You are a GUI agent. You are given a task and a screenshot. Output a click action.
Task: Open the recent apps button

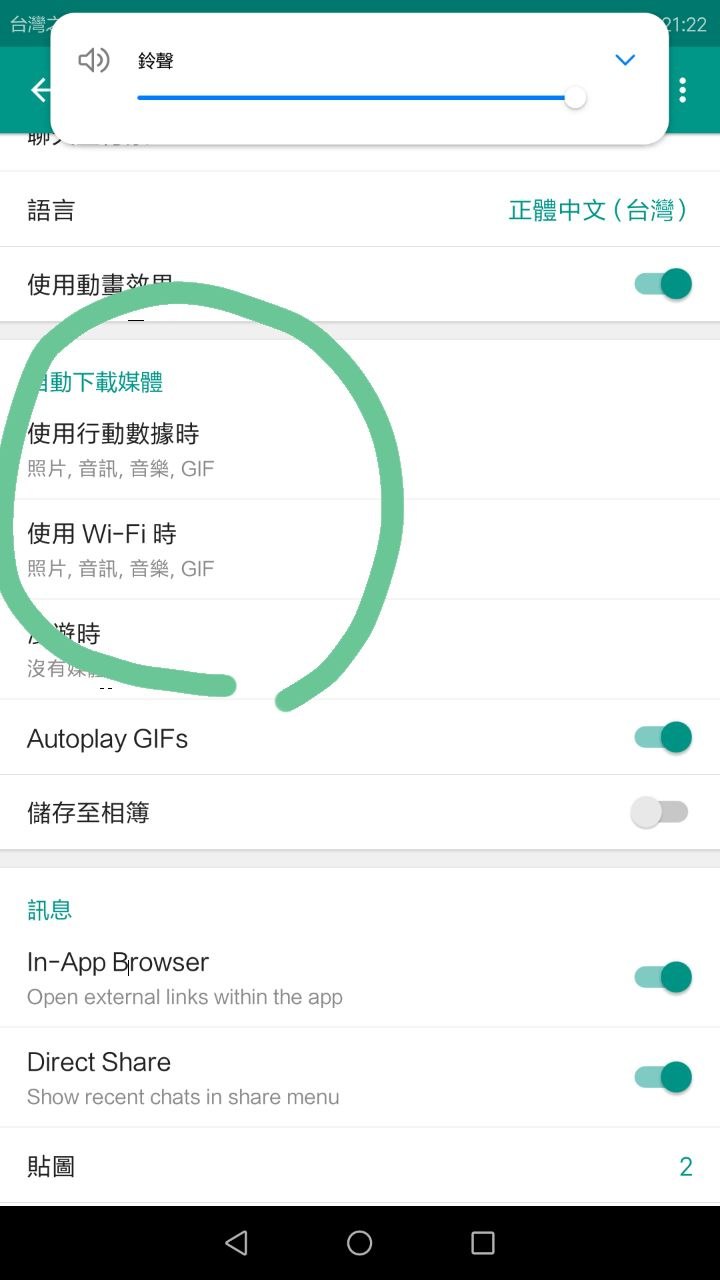(x=482, y=1243)
